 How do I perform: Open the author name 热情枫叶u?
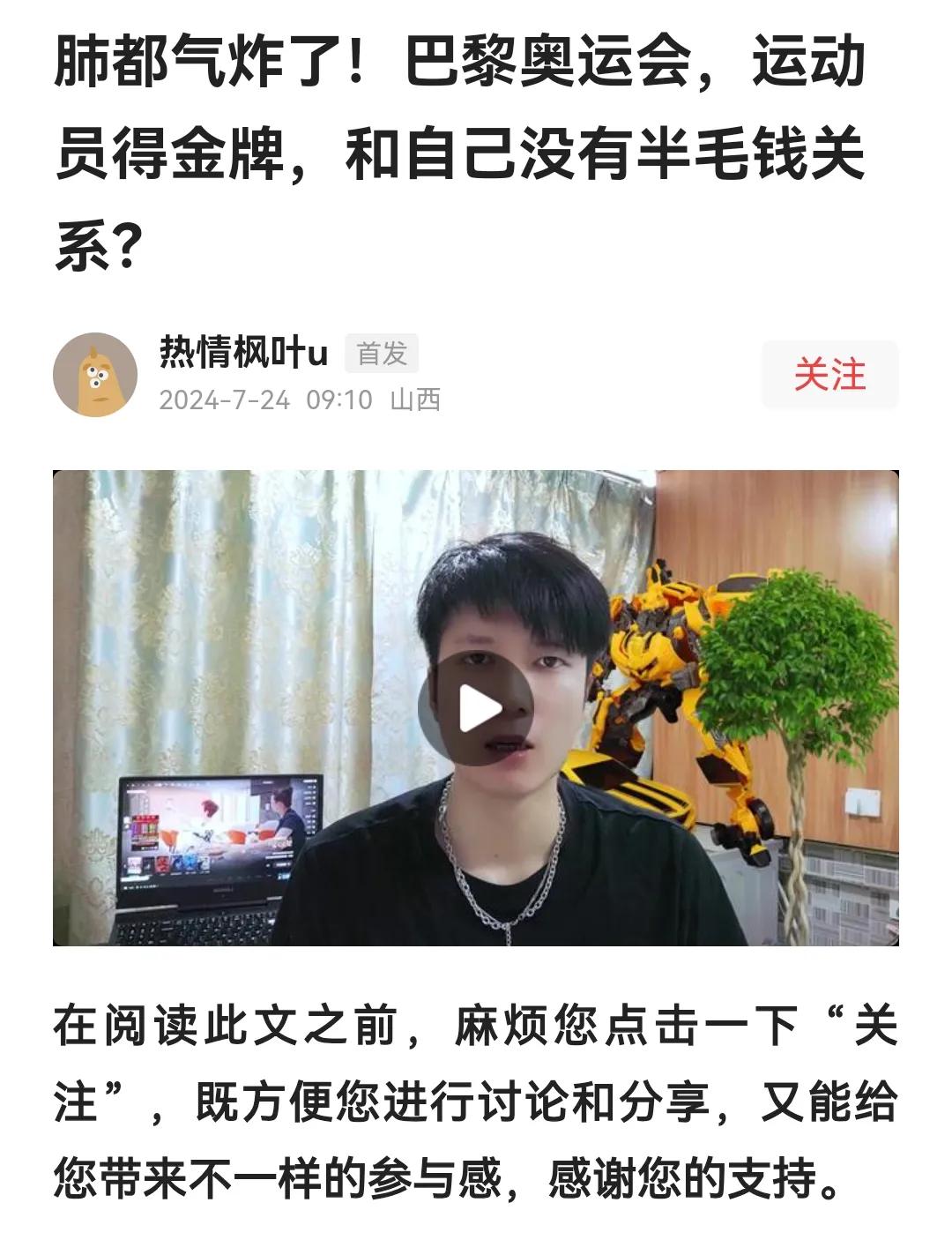click(x=242, y=351)
